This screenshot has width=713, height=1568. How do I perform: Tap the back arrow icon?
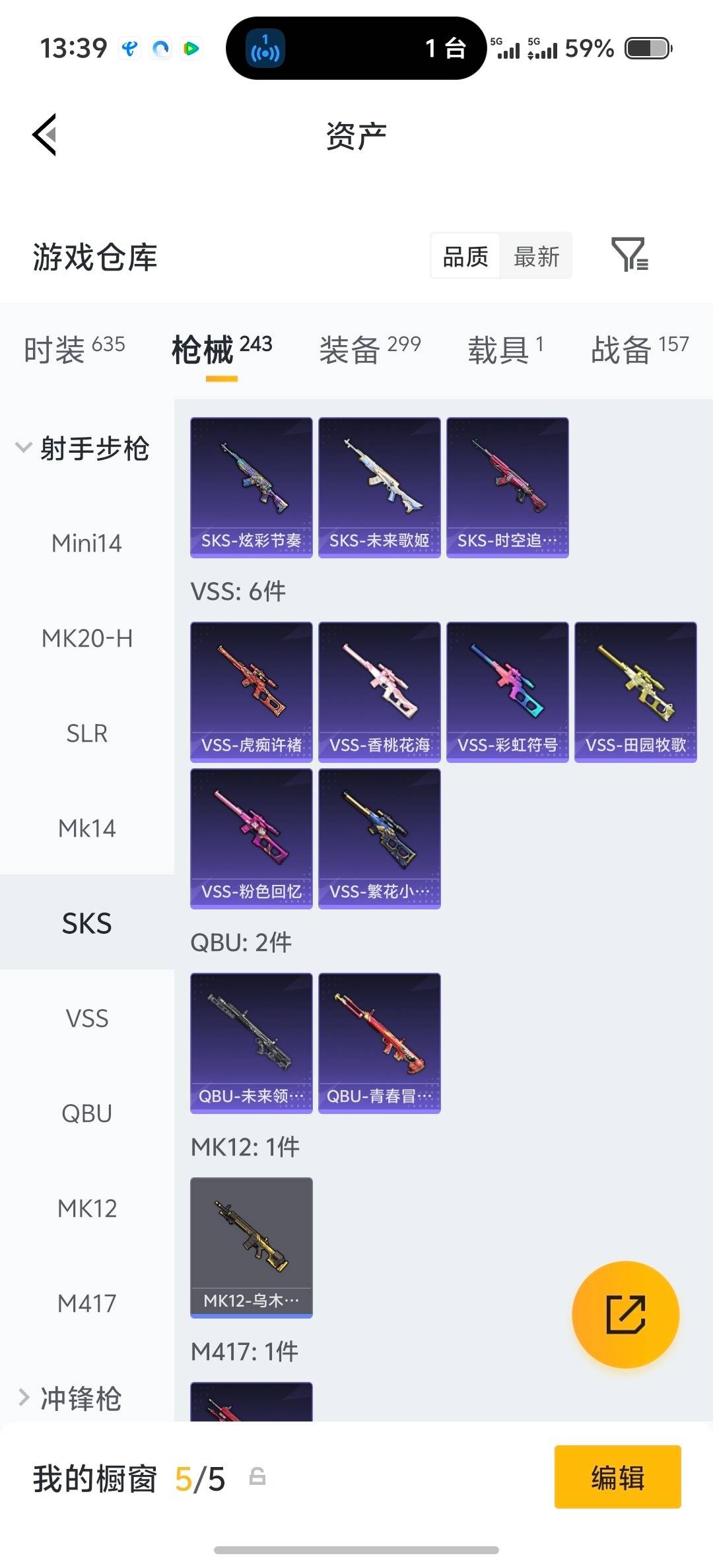click(x=44, y=134)
